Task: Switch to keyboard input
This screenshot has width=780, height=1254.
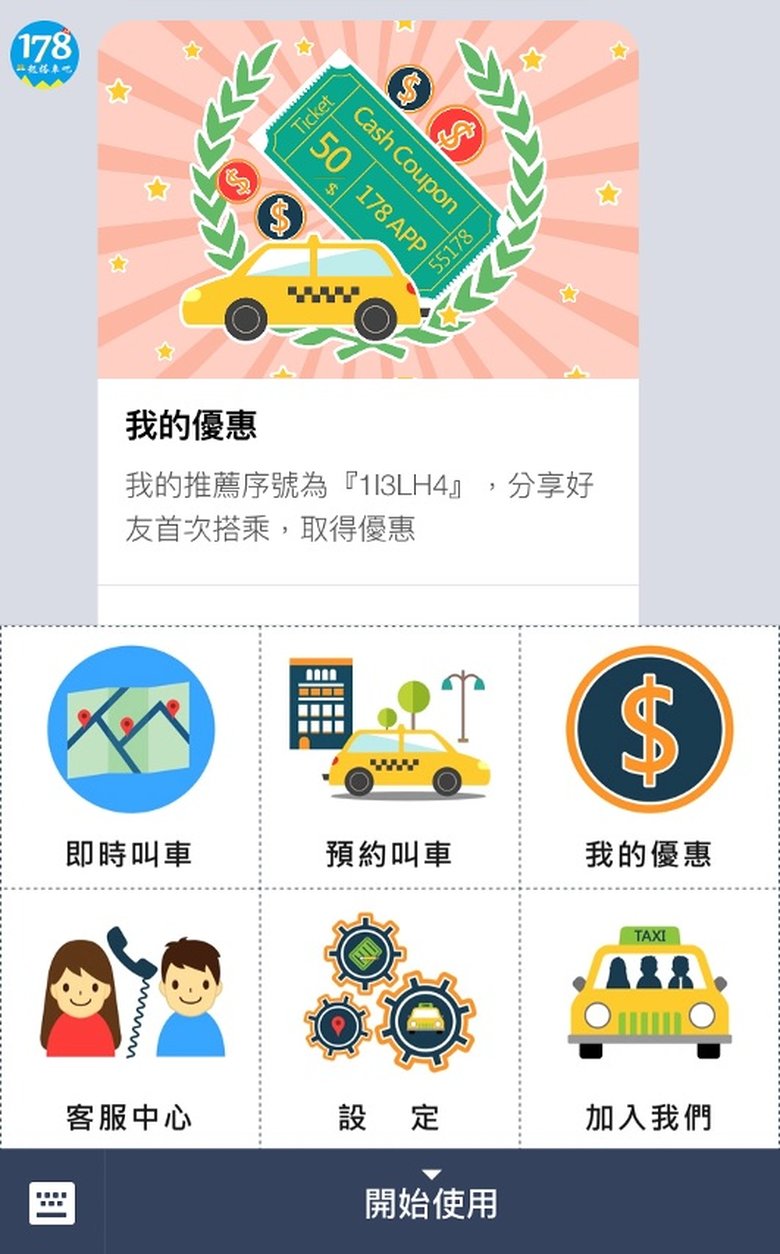Action: [52, 1202]
